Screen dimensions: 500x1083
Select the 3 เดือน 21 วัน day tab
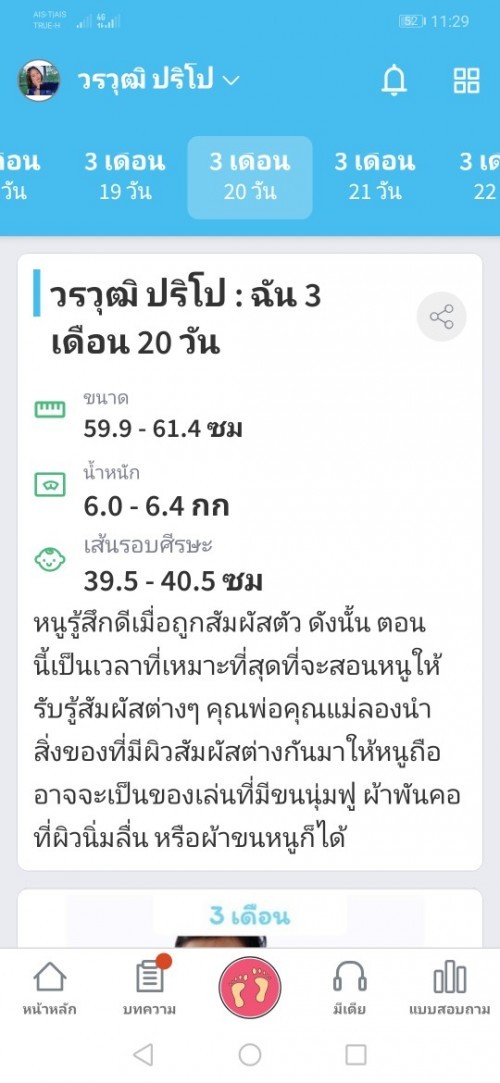point(375,177)
